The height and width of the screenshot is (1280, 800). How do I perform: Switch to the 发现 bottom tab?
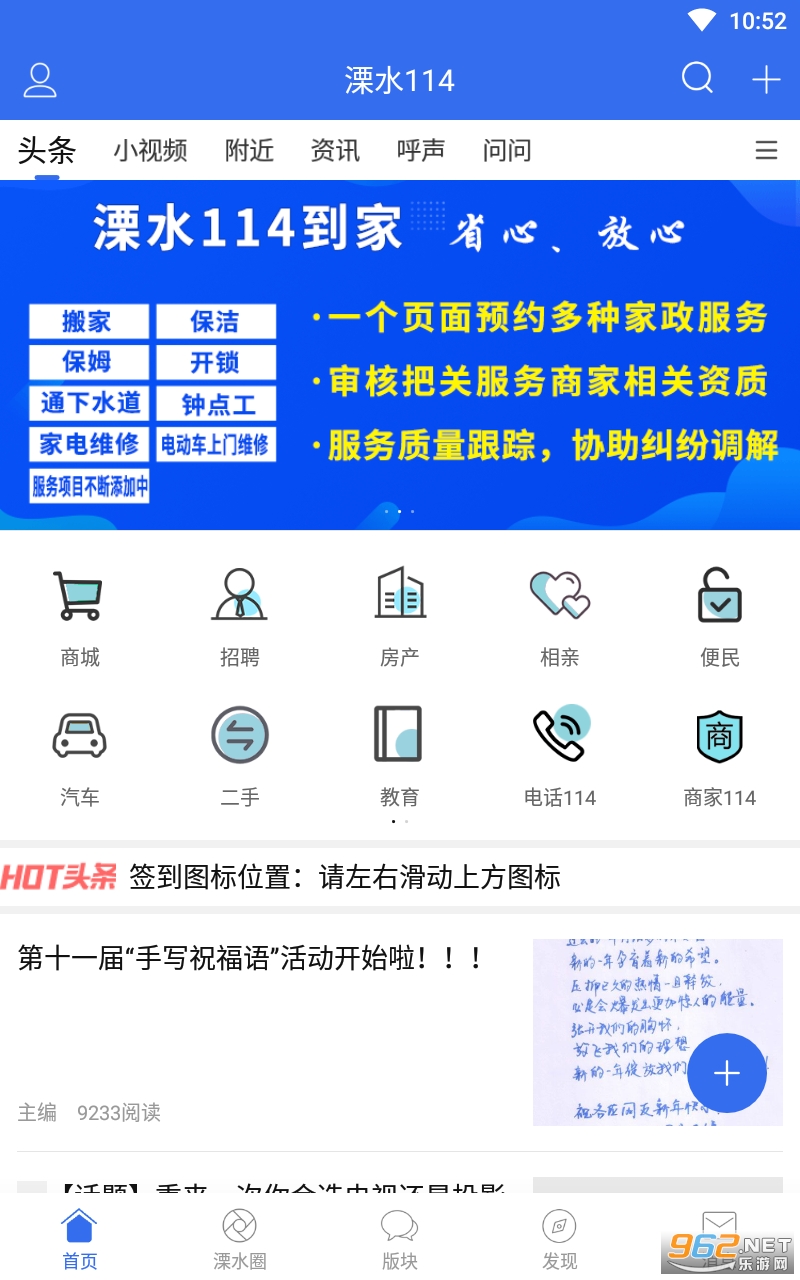tap(560, 1240)
